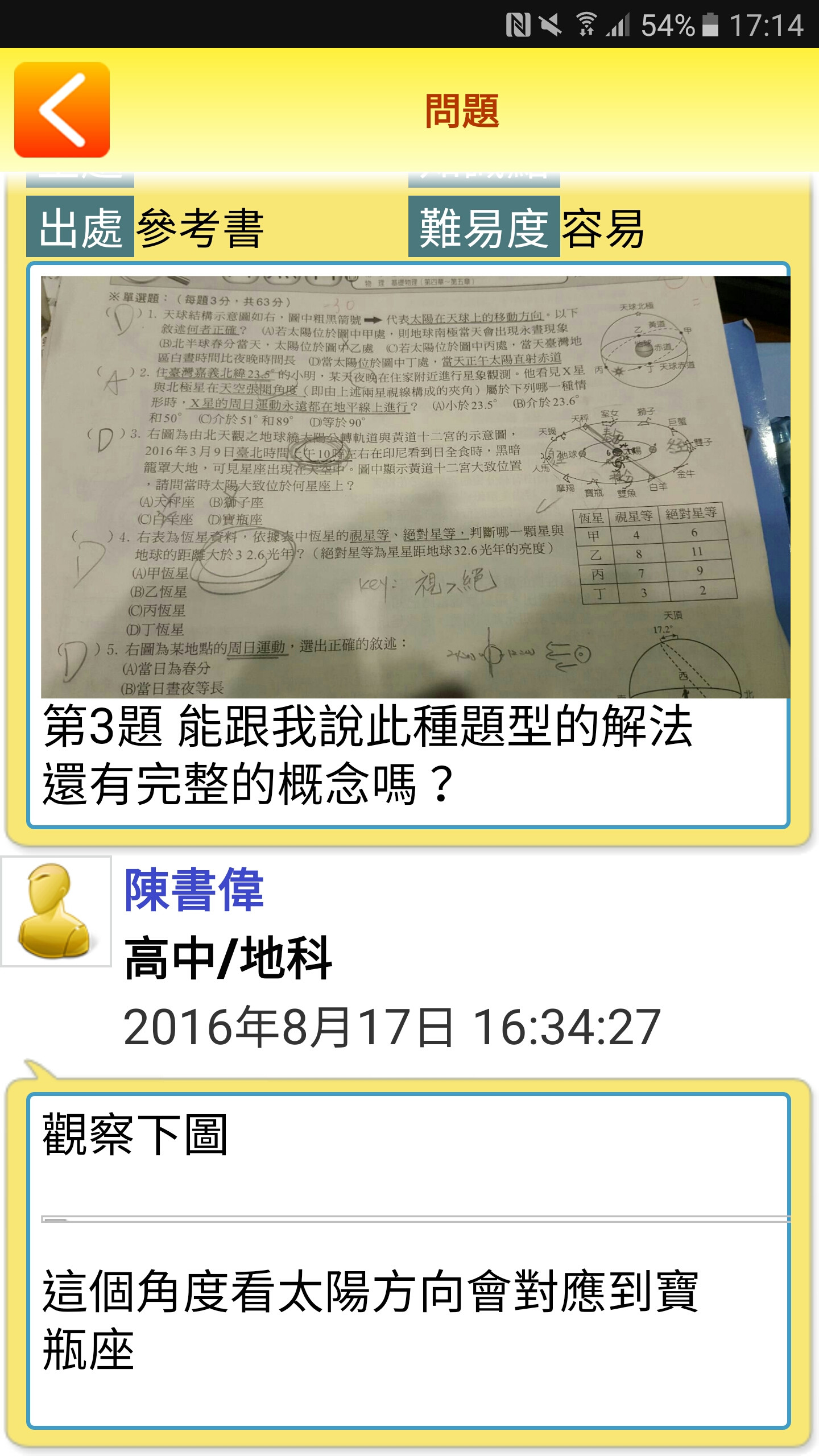Open the attached exam paper photo
The height and width of the screenshot is (1456, 819).
415,487
